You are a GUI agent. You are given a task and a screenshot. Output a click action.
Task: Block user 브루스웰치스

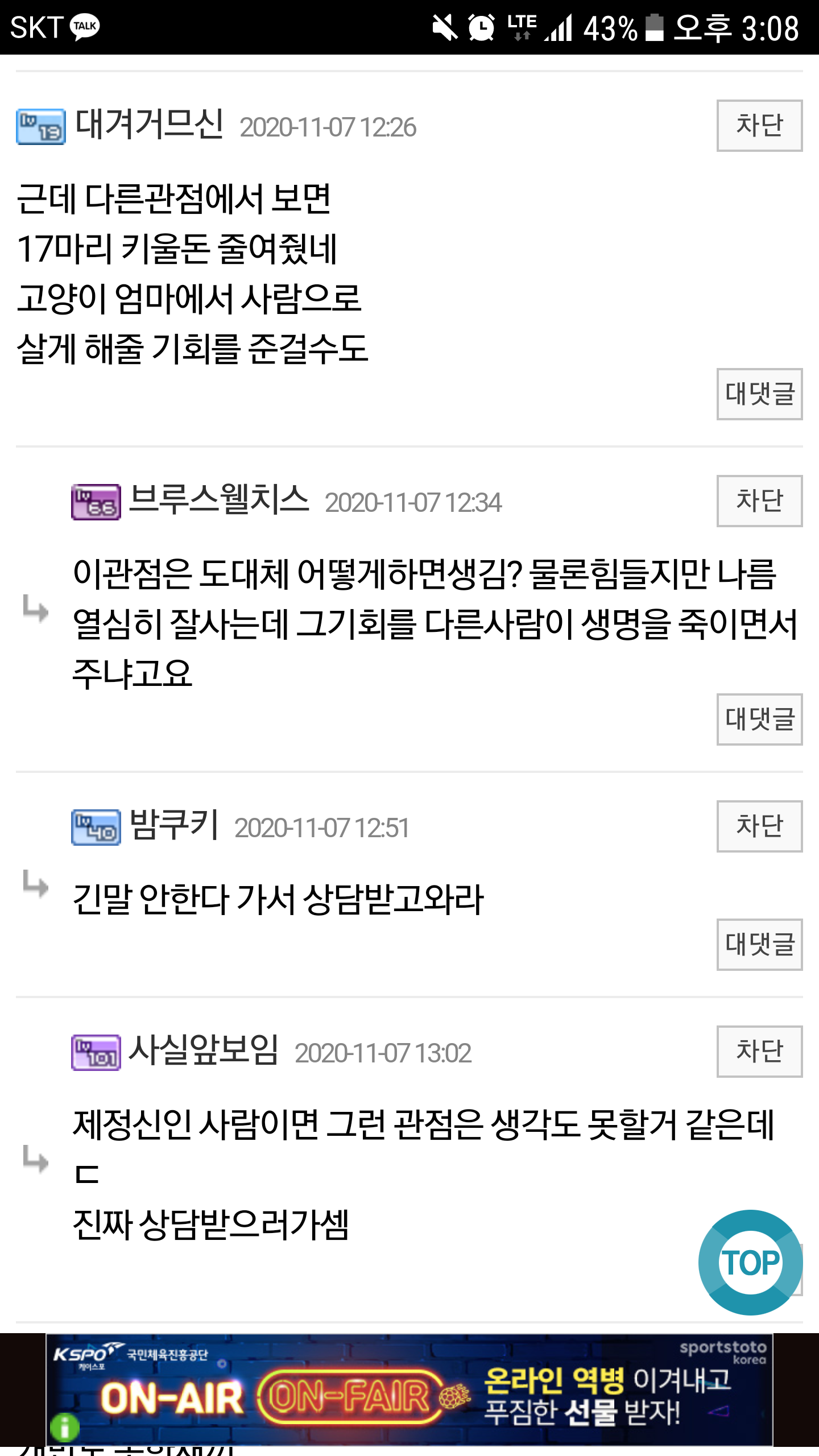759,501
